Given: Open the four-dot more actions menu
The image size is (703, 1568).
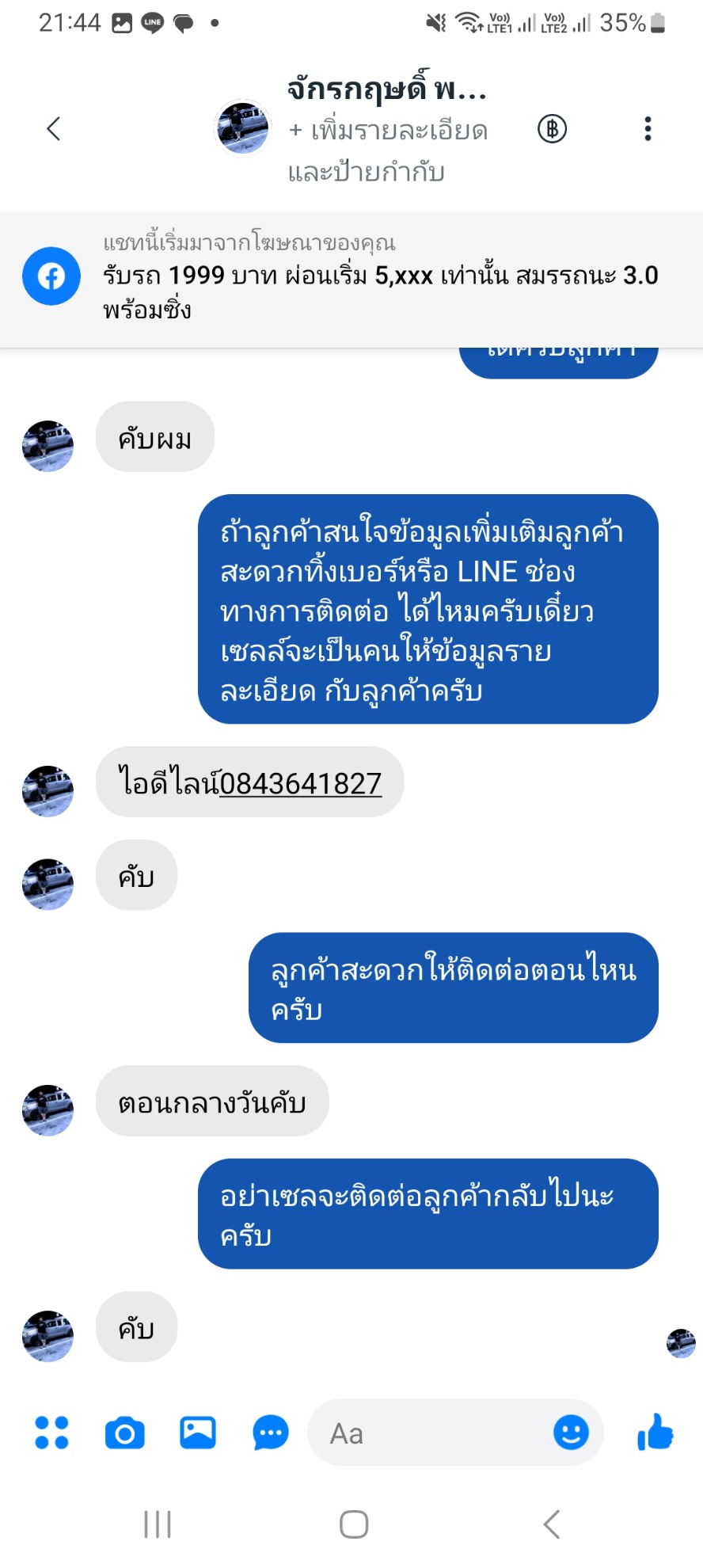Looking at the screenshot, I should 51,1433.
